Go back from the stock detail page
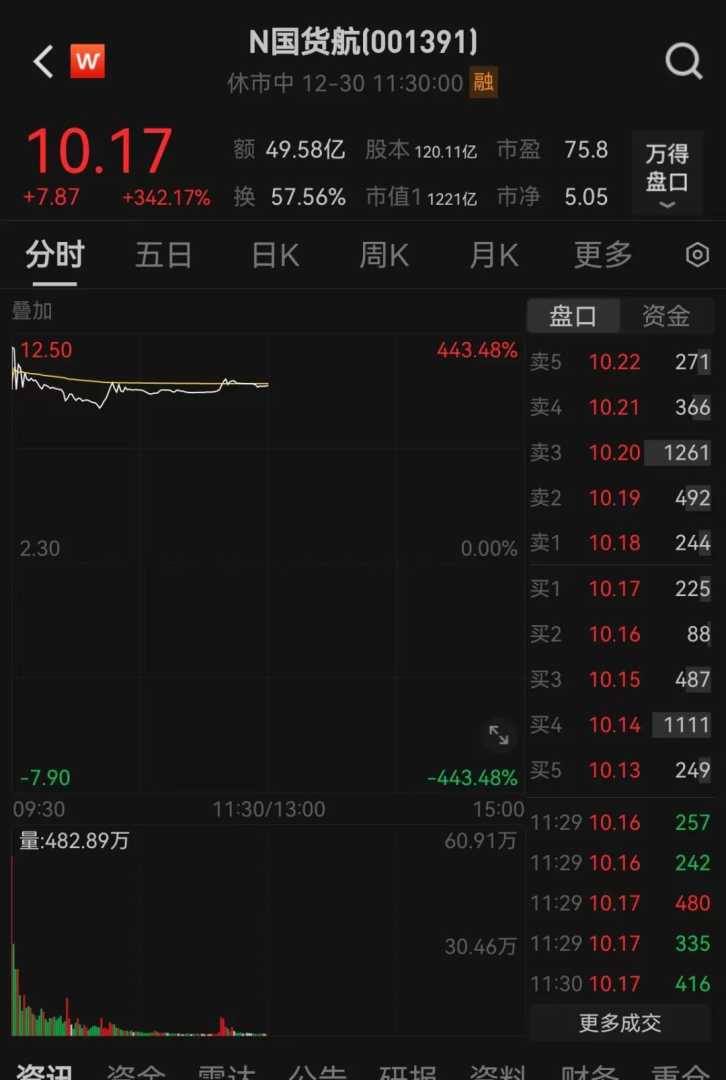The image size is (726, 1080). coord(43,62)
